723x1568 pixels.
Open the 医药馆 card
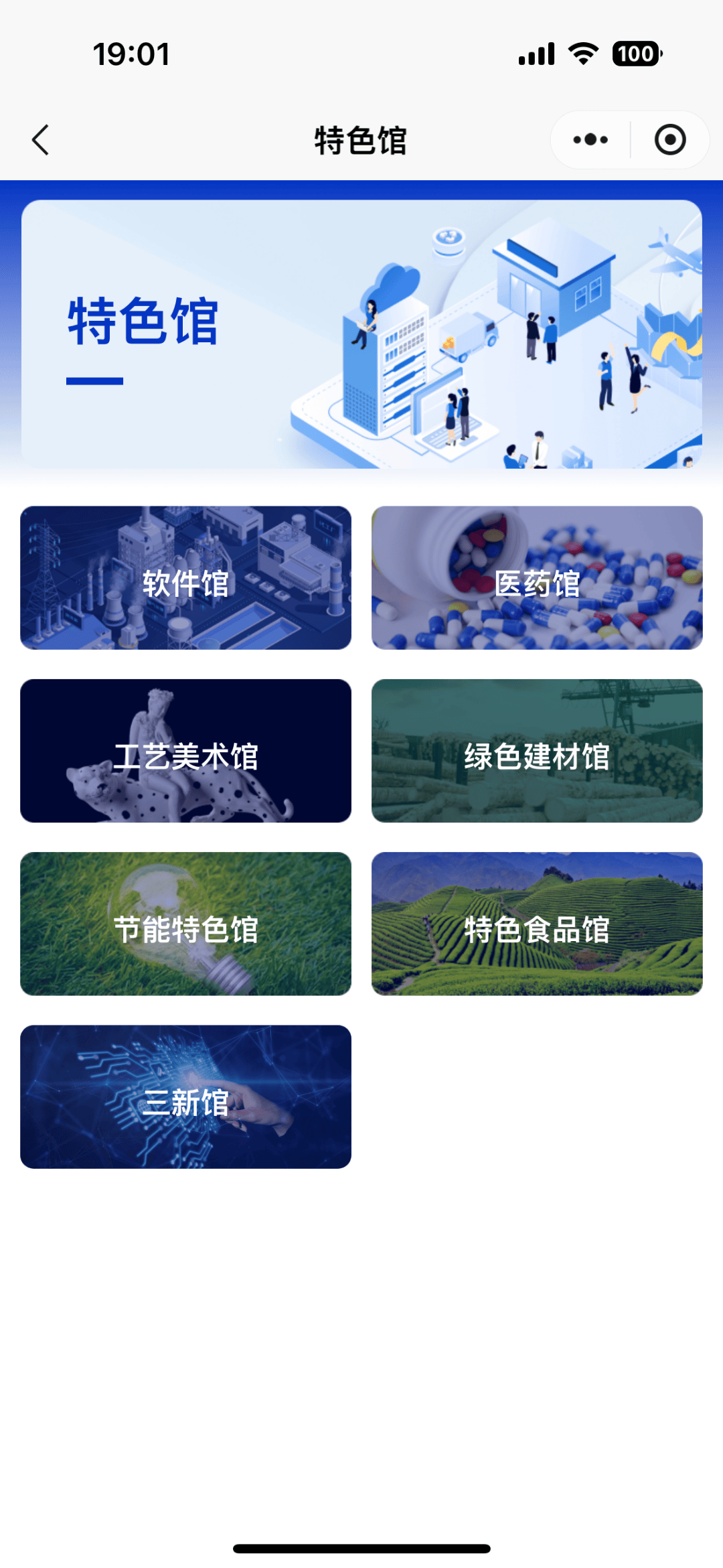(537, 577)
